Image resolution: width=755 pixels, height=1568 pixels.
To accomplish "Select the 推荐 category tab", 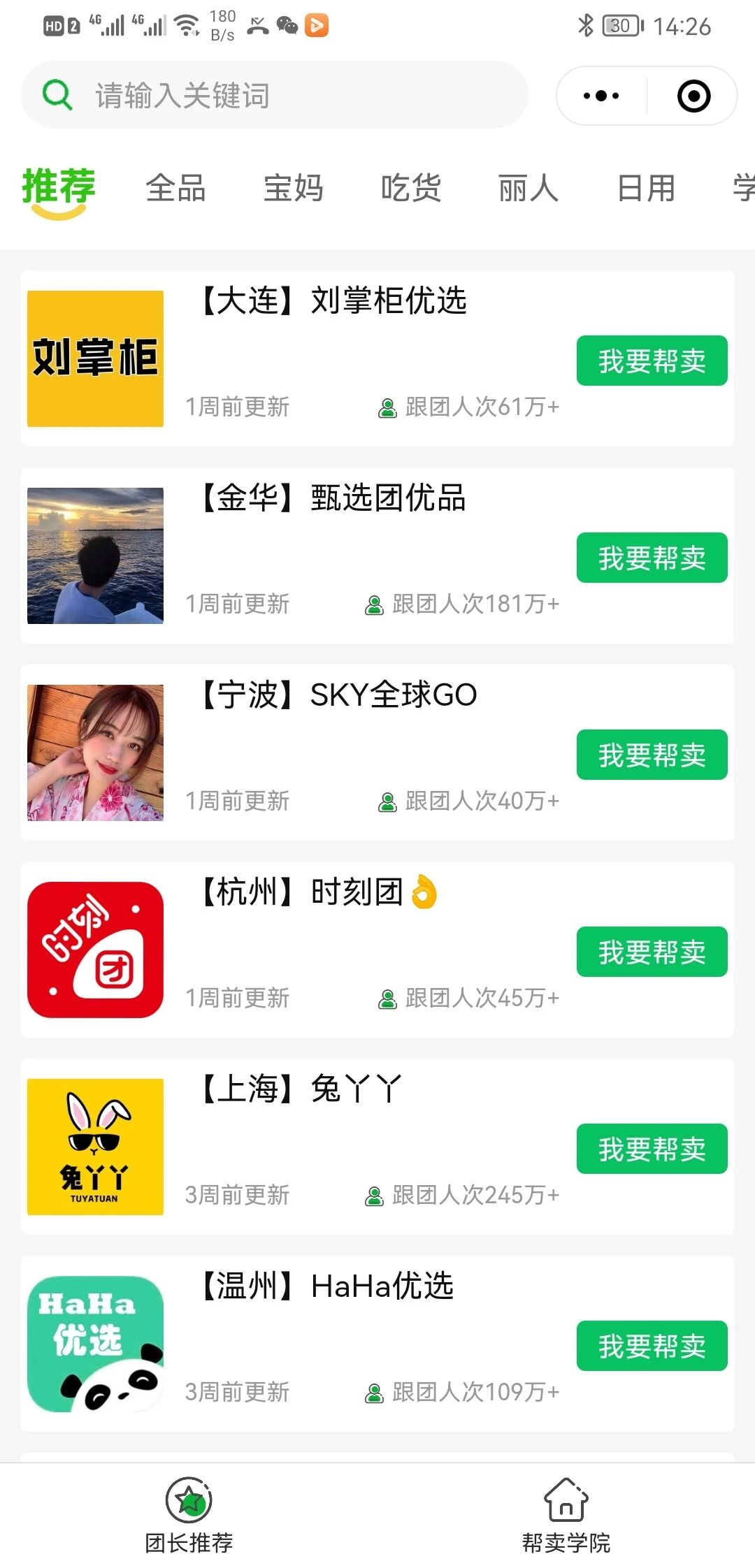I will (x=59, y=189).
